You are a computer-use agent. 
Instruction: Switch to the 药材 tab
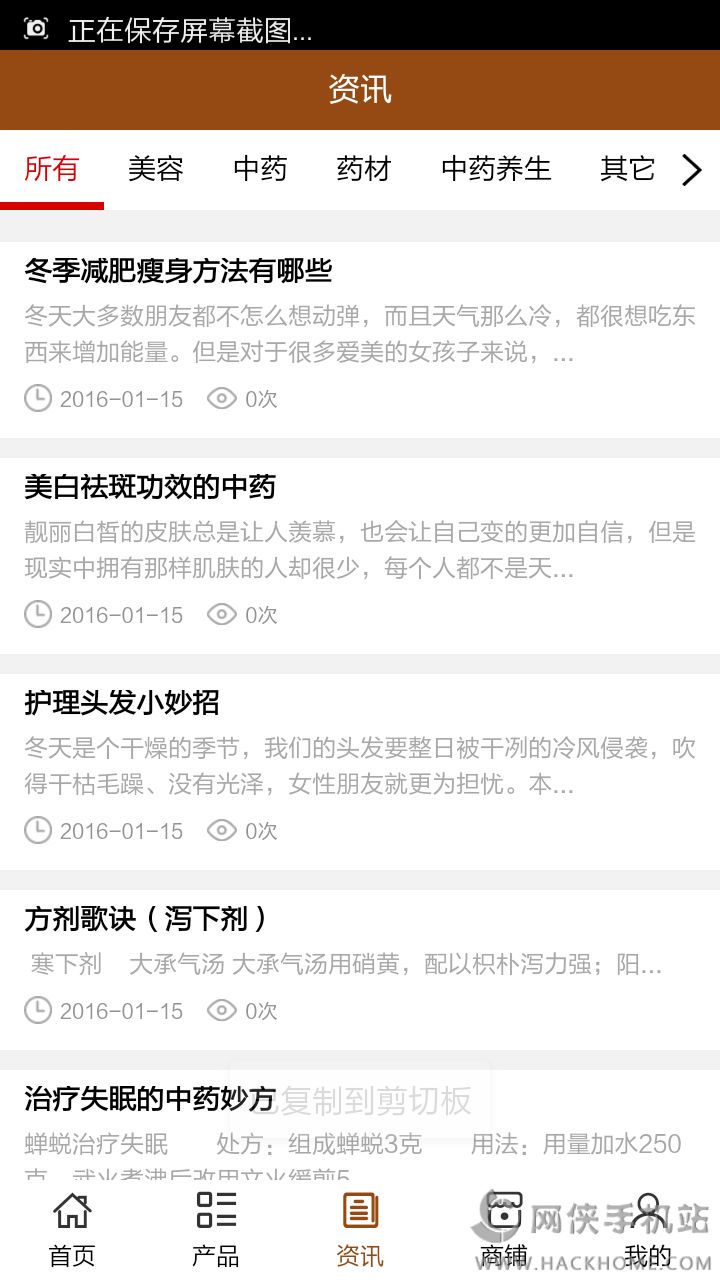[x=364, y=169]
